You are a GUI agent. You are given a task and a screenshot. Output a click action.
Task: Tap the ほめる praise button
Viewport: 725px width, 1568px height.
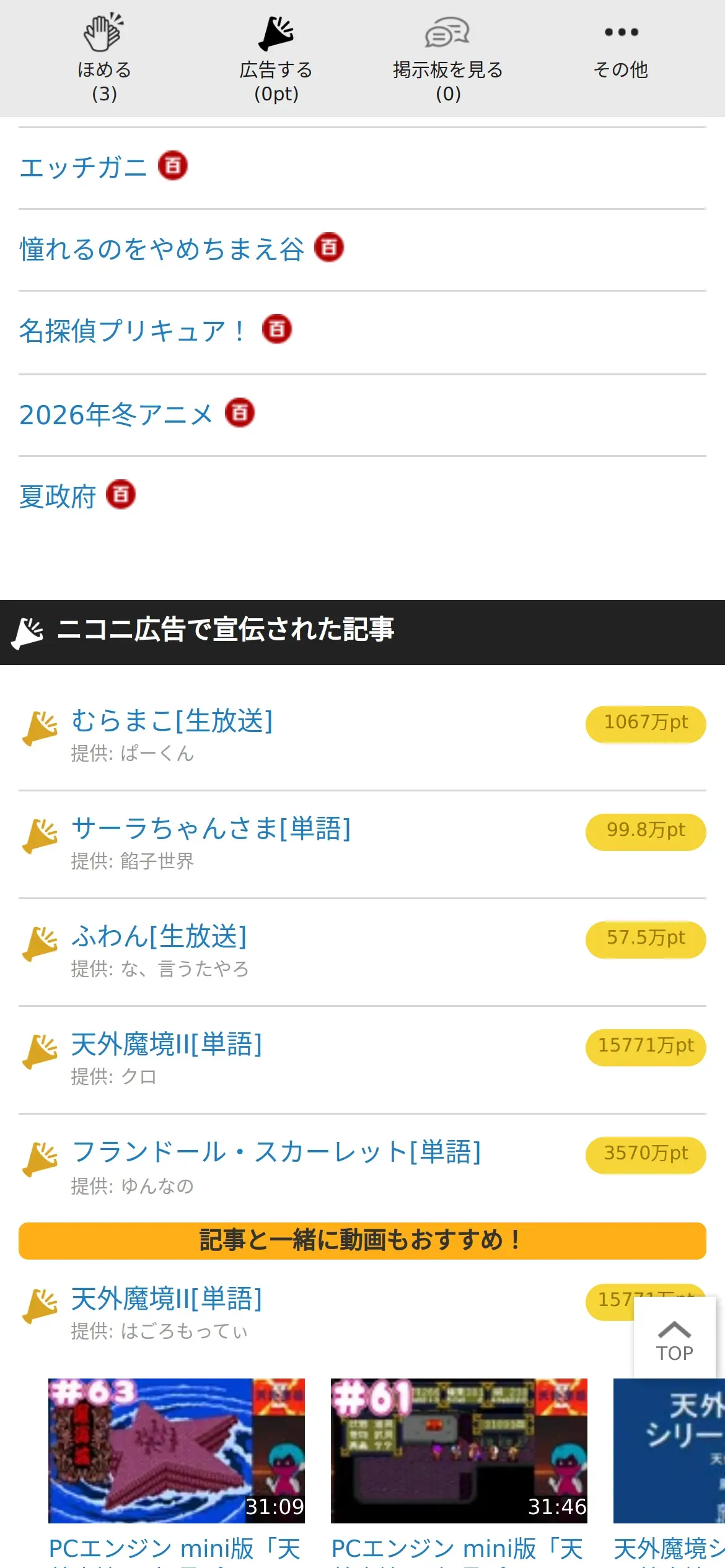click(104, 58)
